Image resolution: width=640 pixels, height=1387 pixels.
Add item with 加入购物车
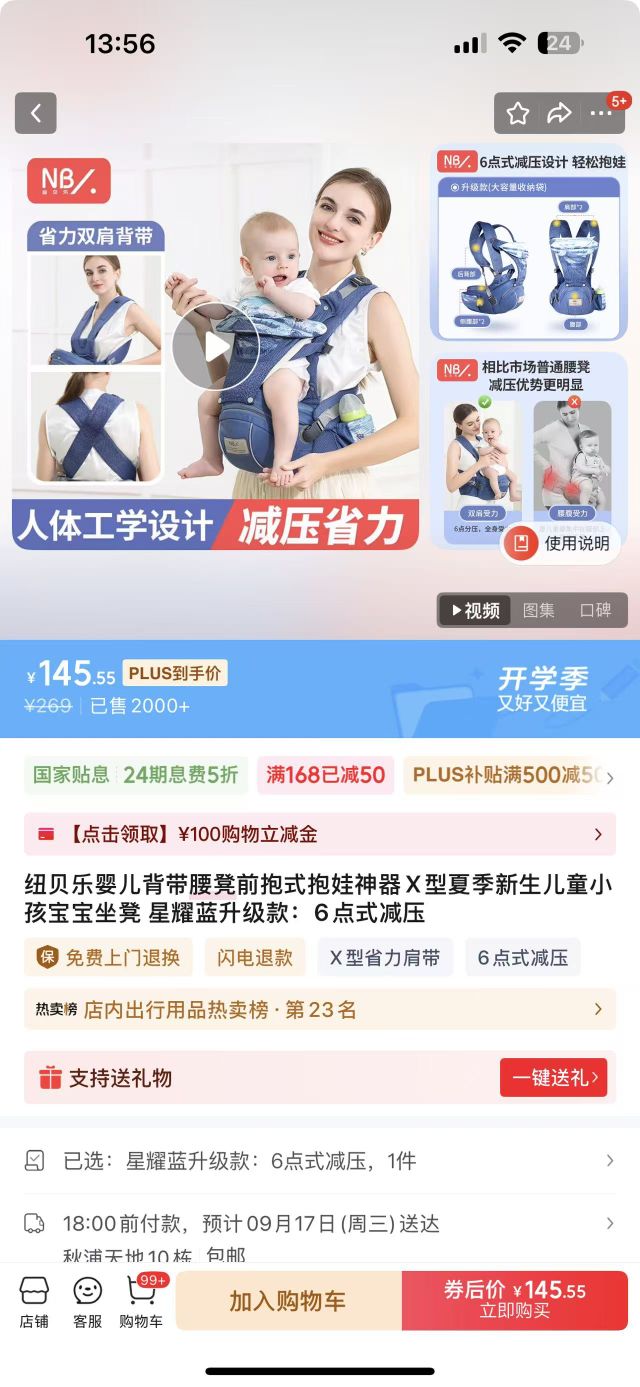pos(288,1301)
